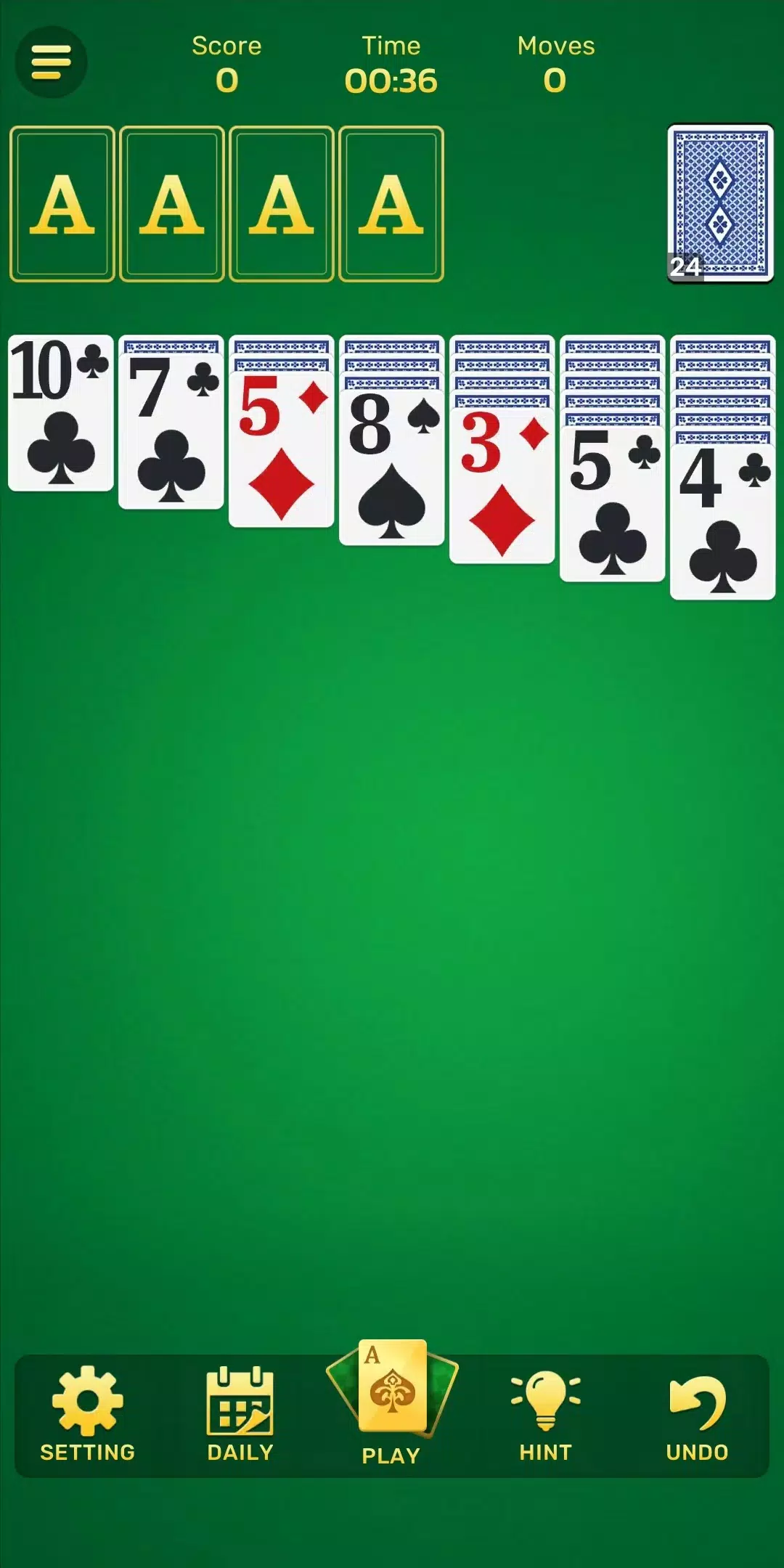Click the Score display at the top

point(226,62)
